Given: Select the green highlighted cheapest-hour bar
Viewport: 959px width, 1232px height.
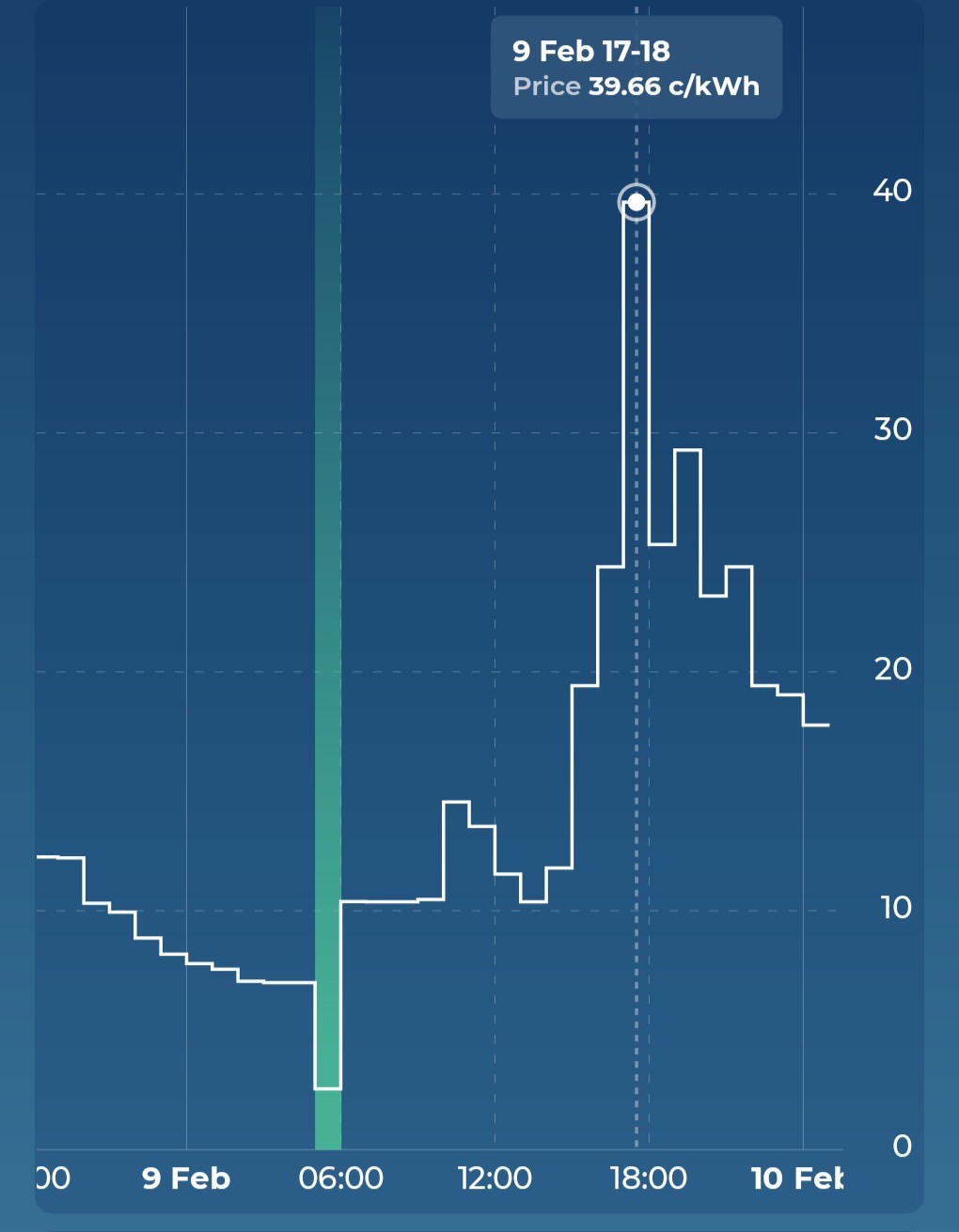Looking at the screenshot, I should [328, 578].
